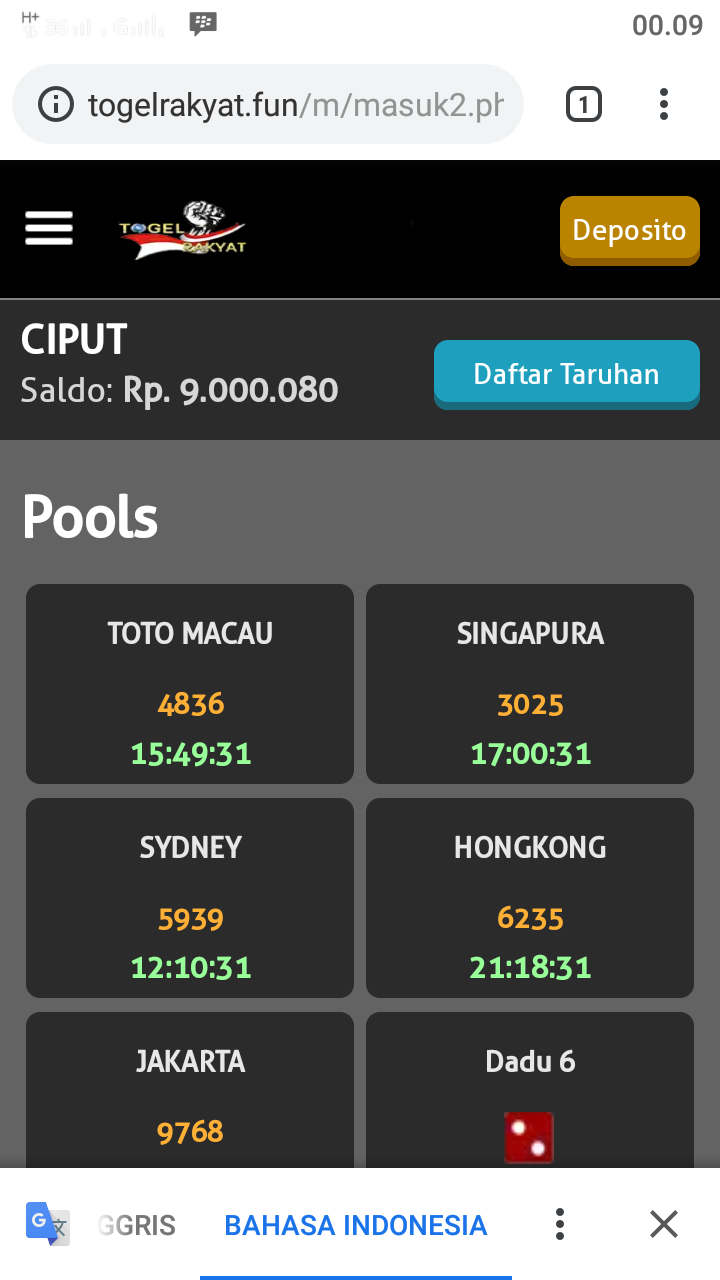Open the JAKARTA pool card
720x1280 pixels.
click(190, 1090)
